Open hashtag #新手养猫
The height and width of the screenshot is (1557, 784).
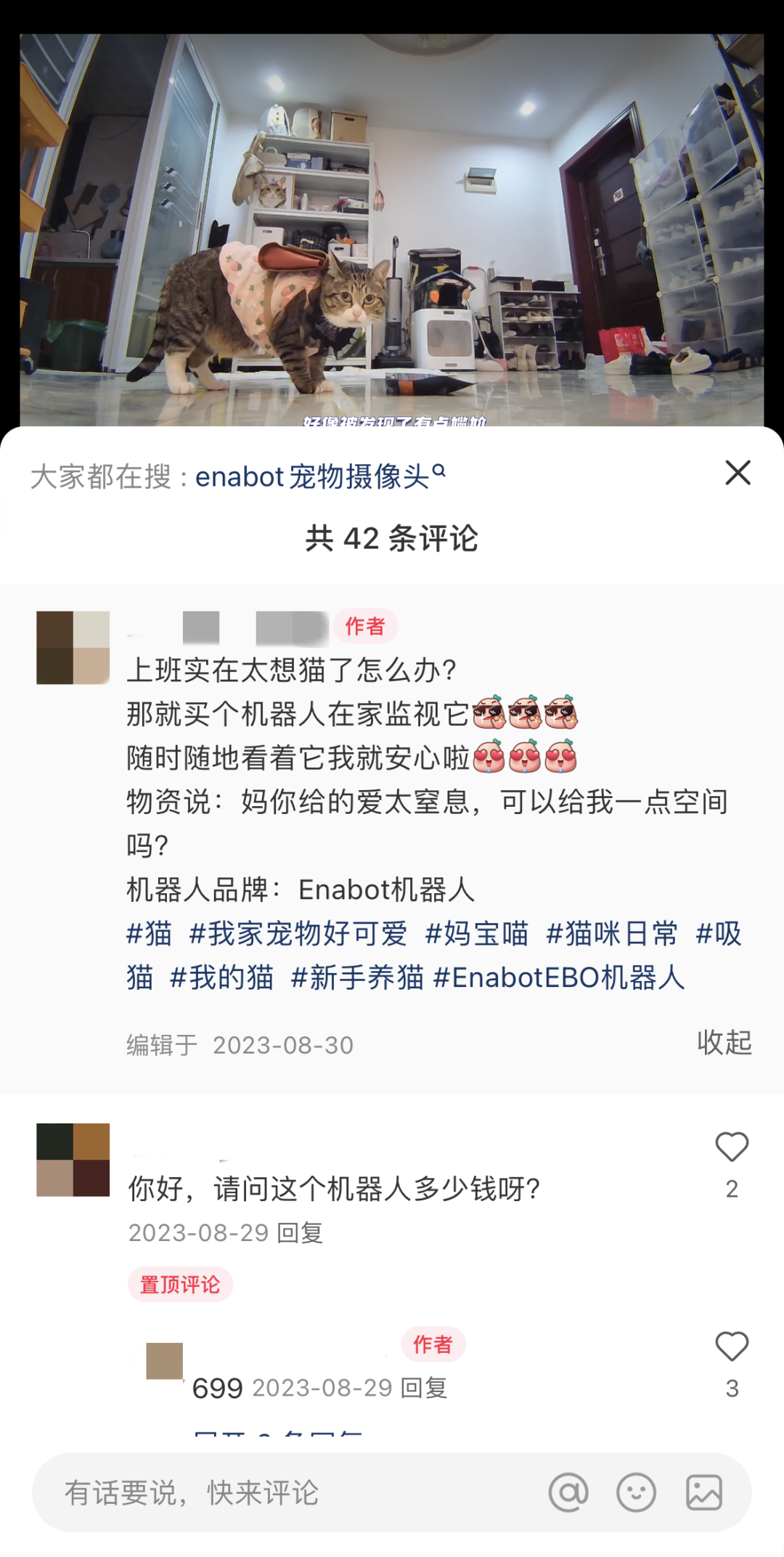357,977
